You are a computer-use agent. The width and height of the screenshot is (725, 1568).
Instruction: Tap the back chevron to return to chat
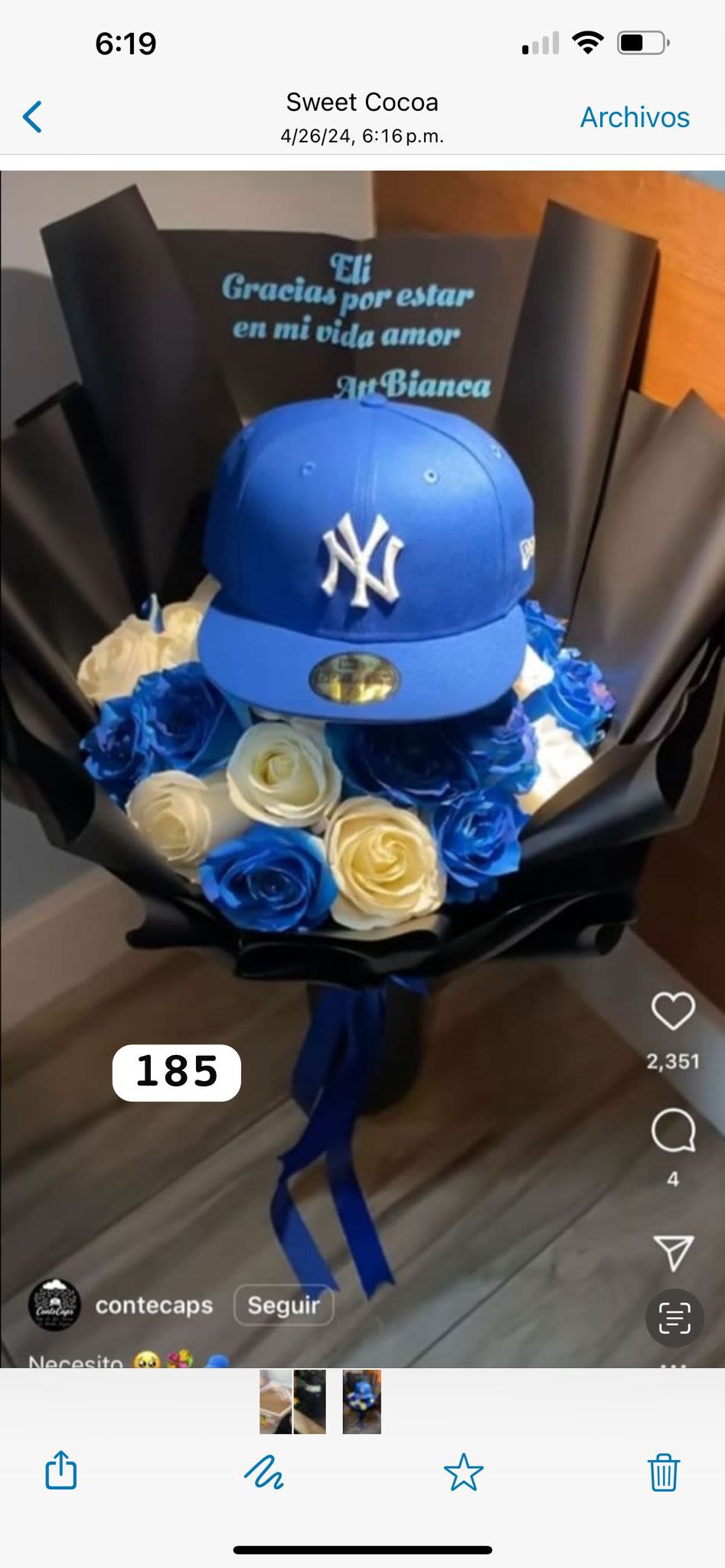point(31,116)
